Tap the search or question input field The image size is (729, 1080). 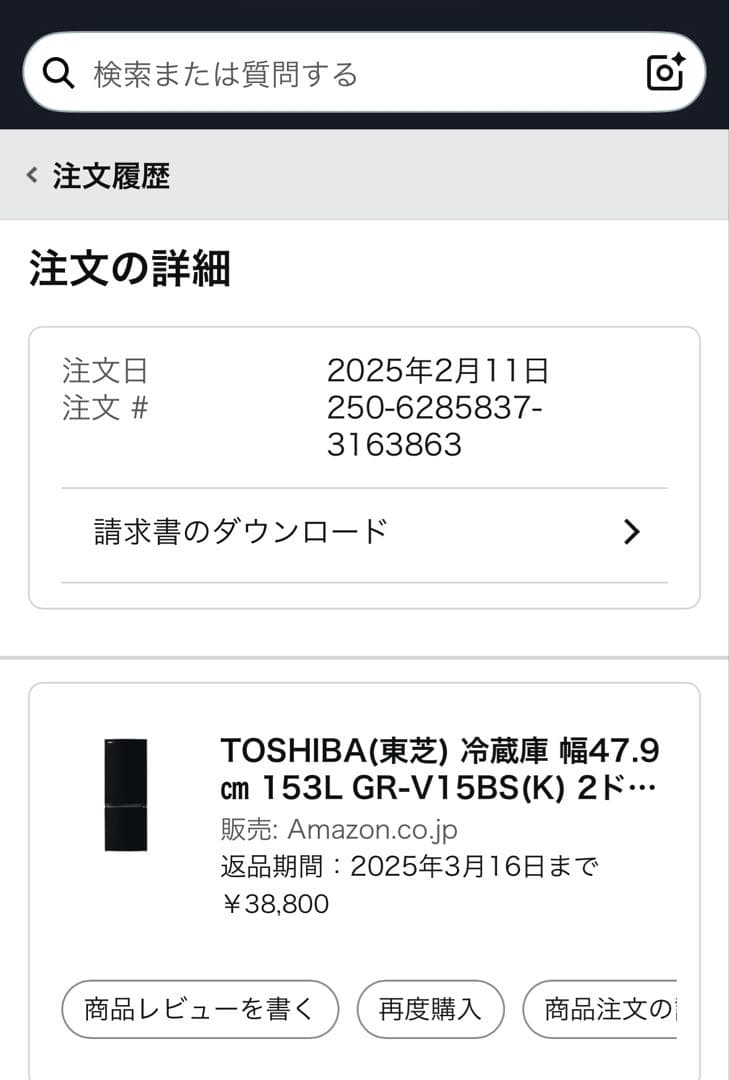(300, 71)
